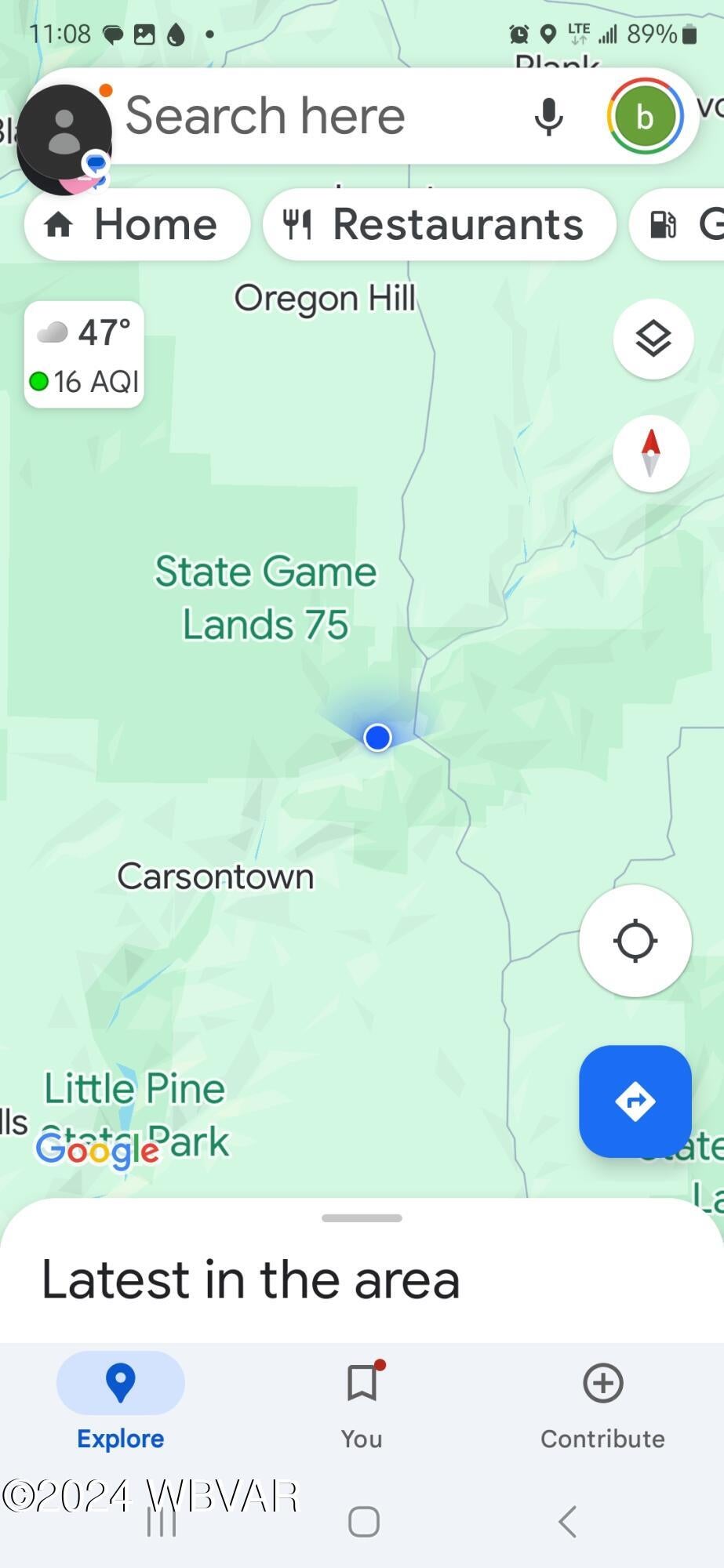Viewport: 724px width, 1568px height.
Task: Open directions with the blue button
Action: click(x=635, y=1101)
